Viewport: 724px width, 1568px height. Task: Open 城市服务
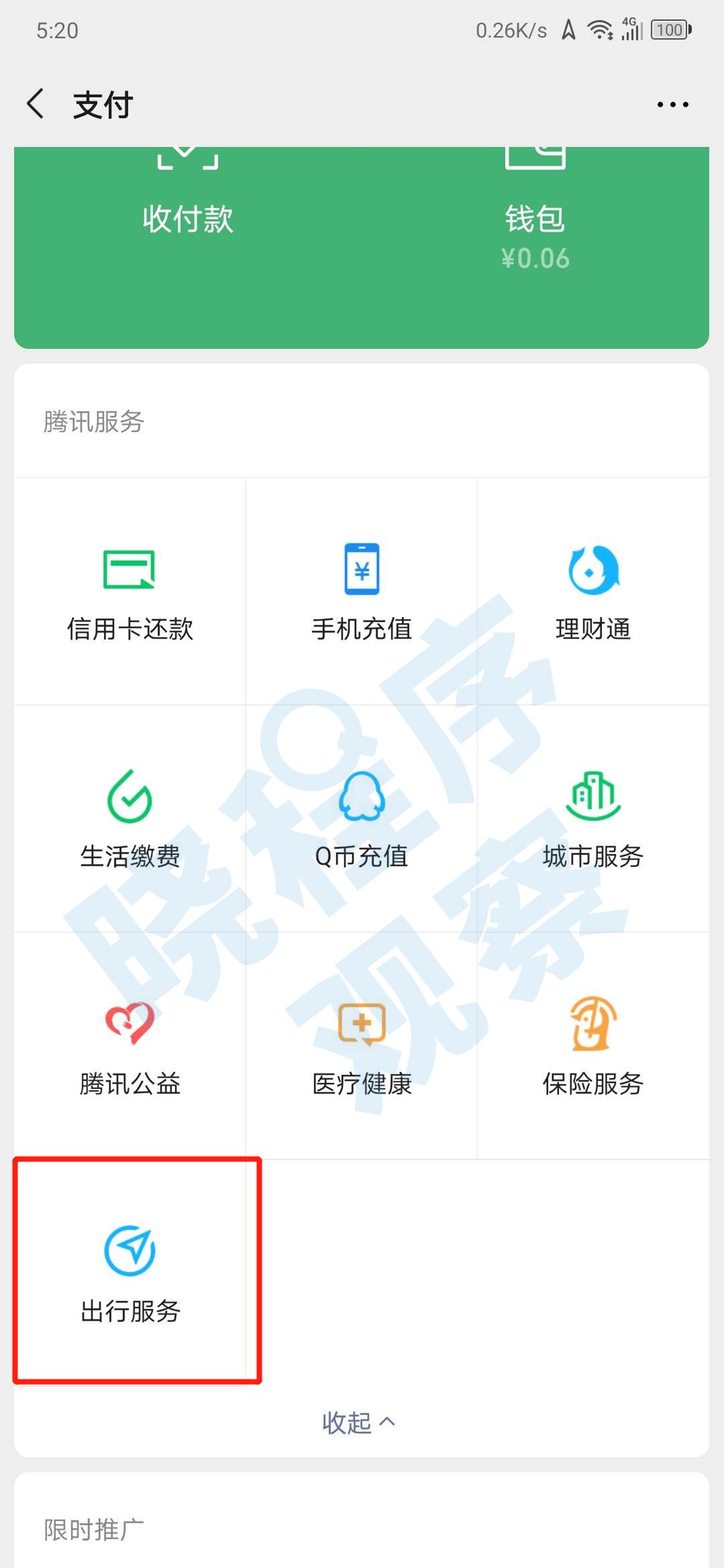tap(593, 819)
